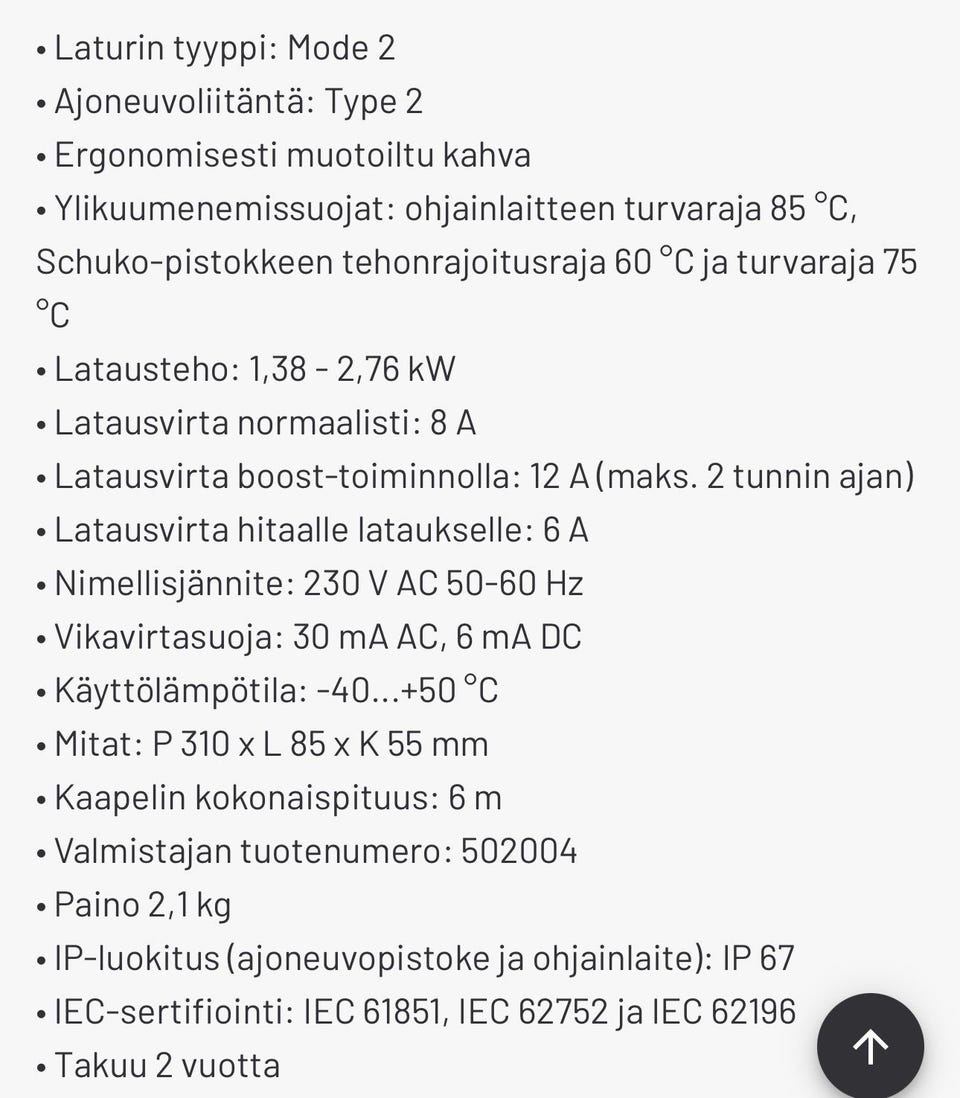The height and width of the screenshot is (1098, 960).
Task: Click the bullet beside 'Kaapelin kokonaispituus'
Action: pyautogui.click(x=40, y=797)
